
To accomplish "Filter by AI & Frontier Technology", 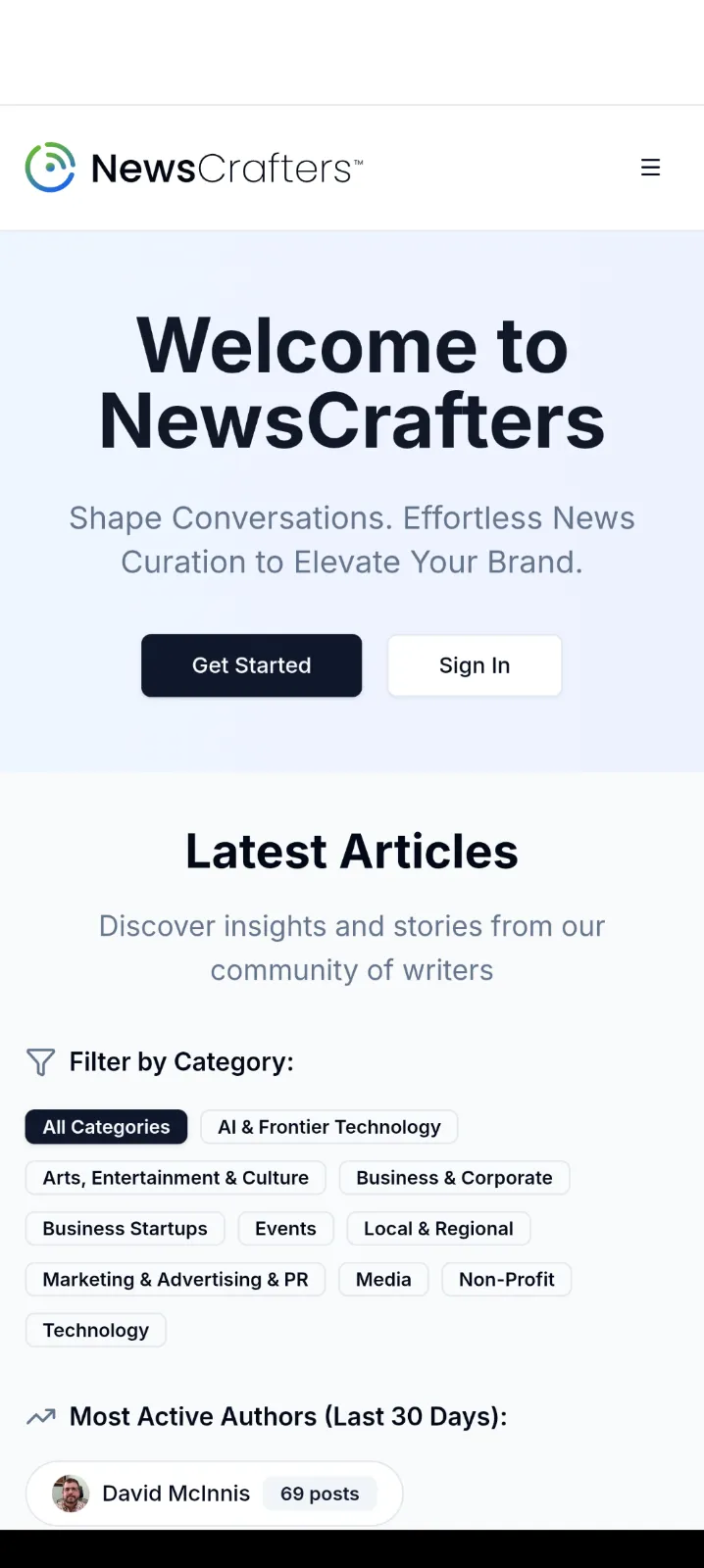I will click(328, 1127).
